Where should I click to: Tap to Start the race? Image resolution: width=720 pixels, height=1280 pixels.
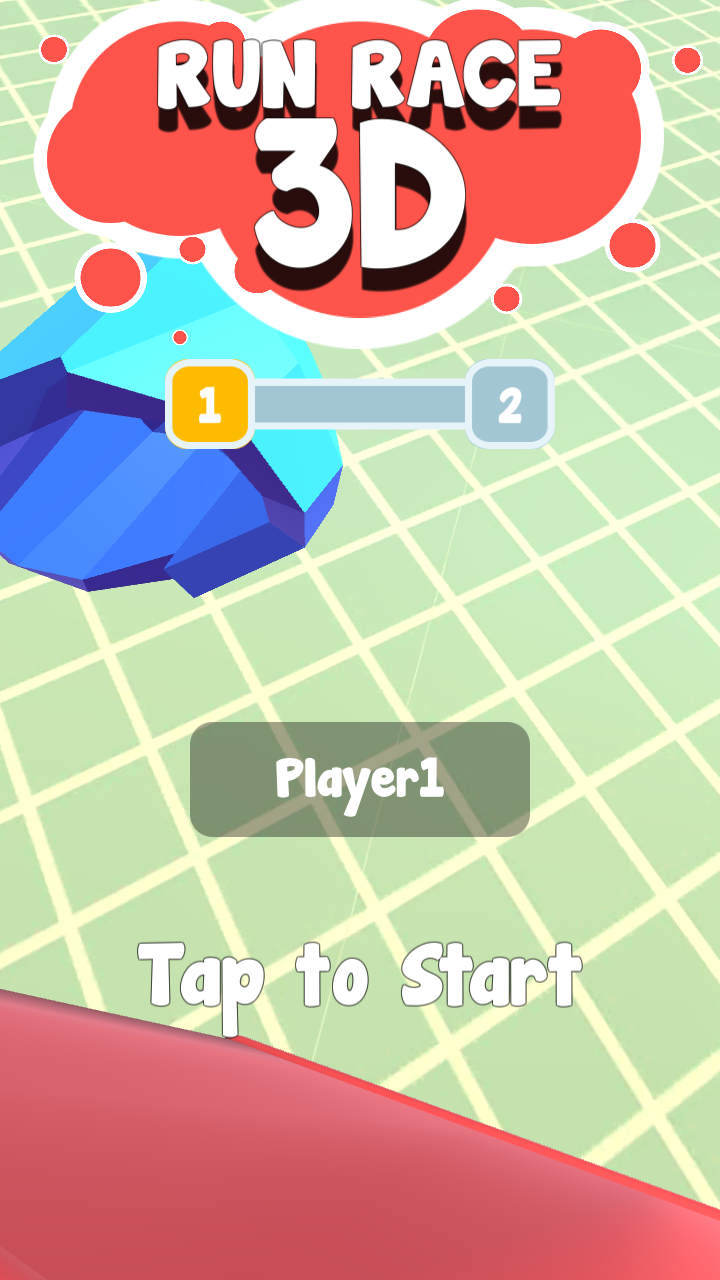click(x=360, y=977)
